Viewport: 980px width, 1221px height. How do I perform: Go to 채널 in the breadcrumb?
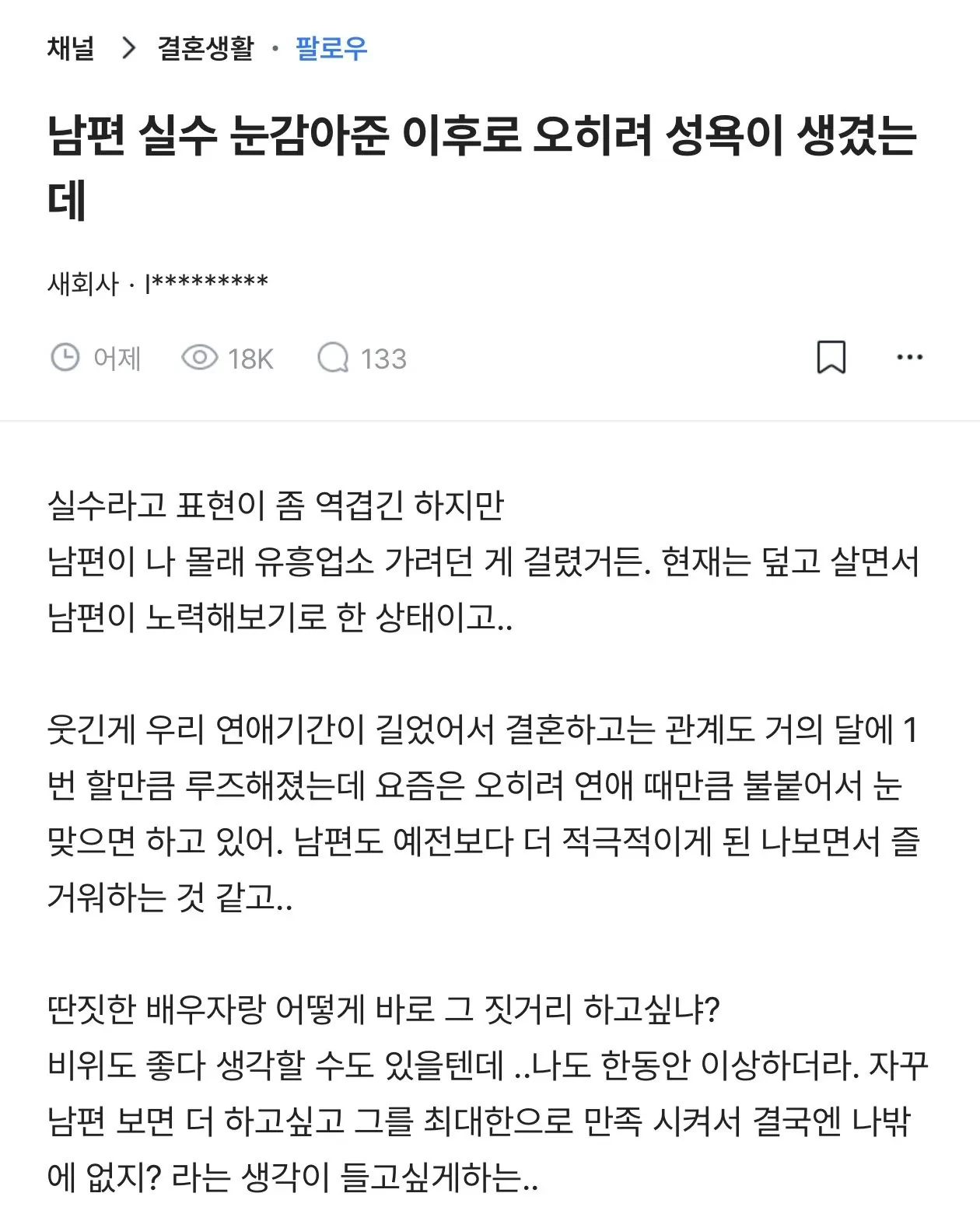(71, 48)
